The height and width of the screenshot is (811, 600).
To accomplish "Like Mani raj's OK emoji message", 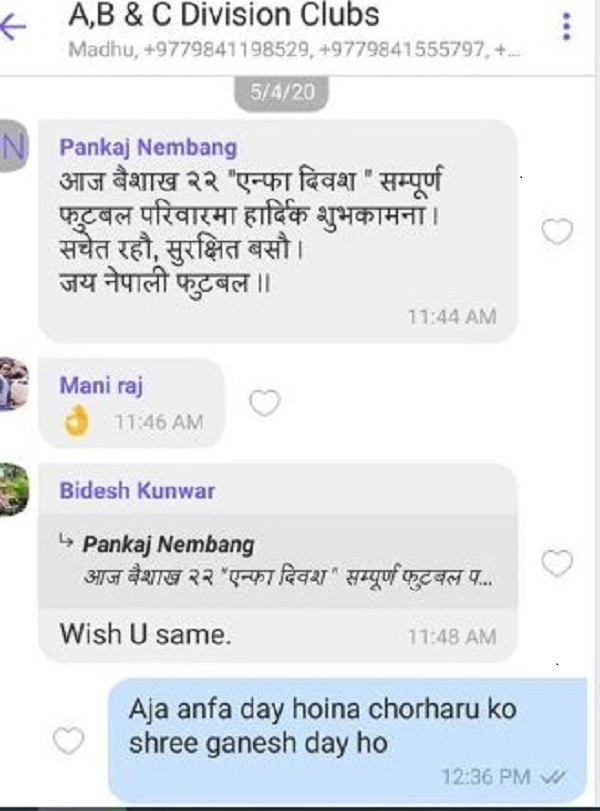I will [264, 403].
